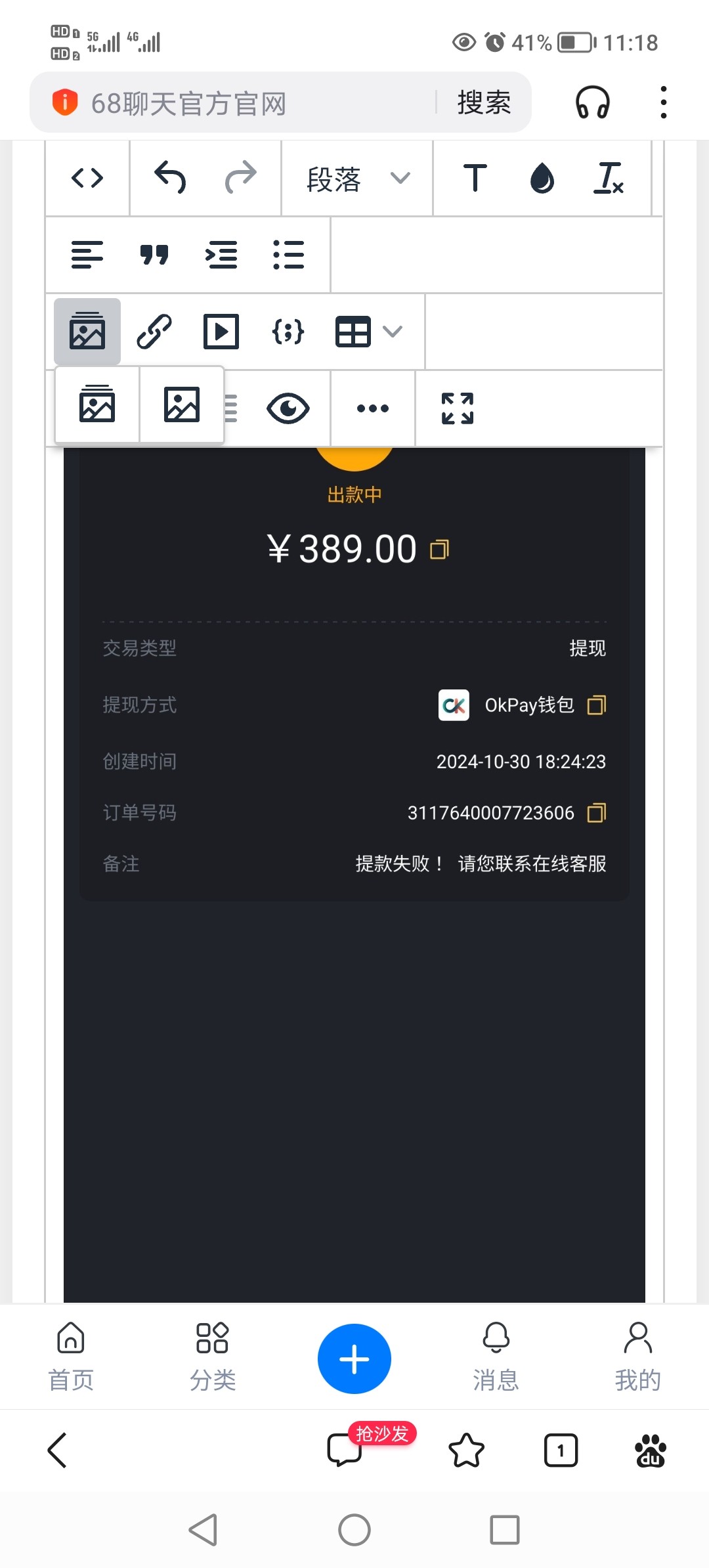The image size is (709, 1568).
Task: Open browser three-dot overflow menu
Action: (x=664, y=103)
